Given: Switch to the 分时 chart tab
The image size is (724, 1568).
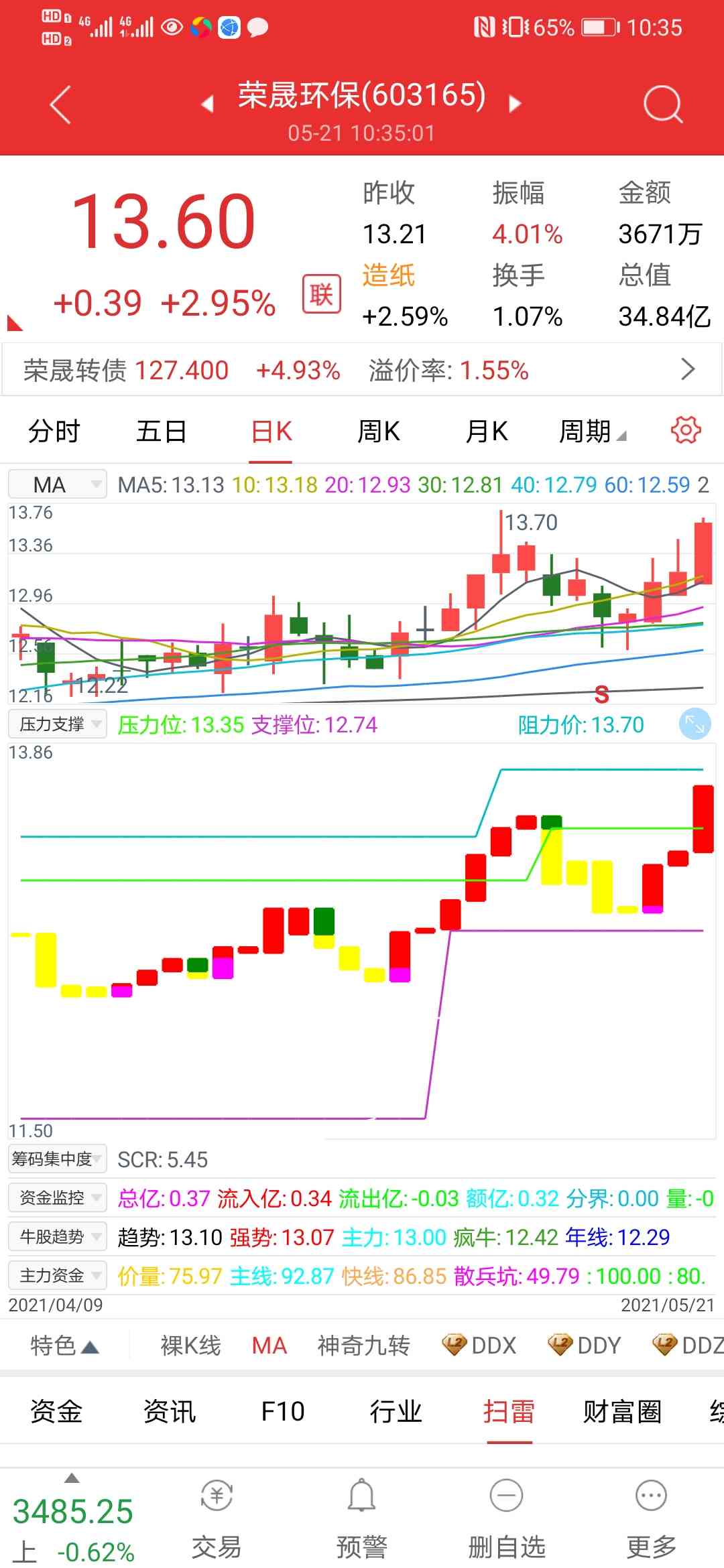Looking at the screenshot, I should [54, 432].
